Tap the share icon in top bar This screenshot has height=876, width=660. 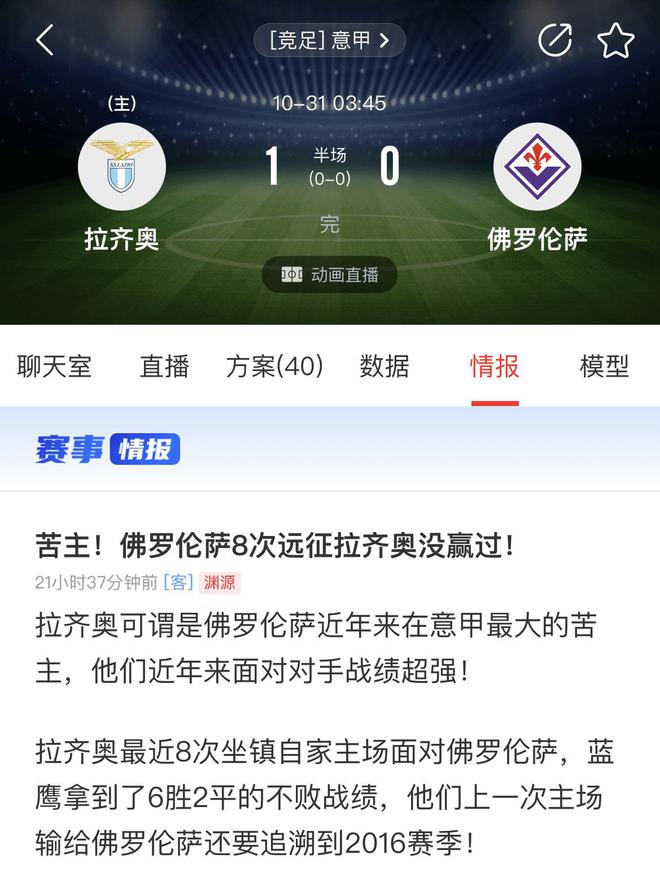[x=554, y=40]
